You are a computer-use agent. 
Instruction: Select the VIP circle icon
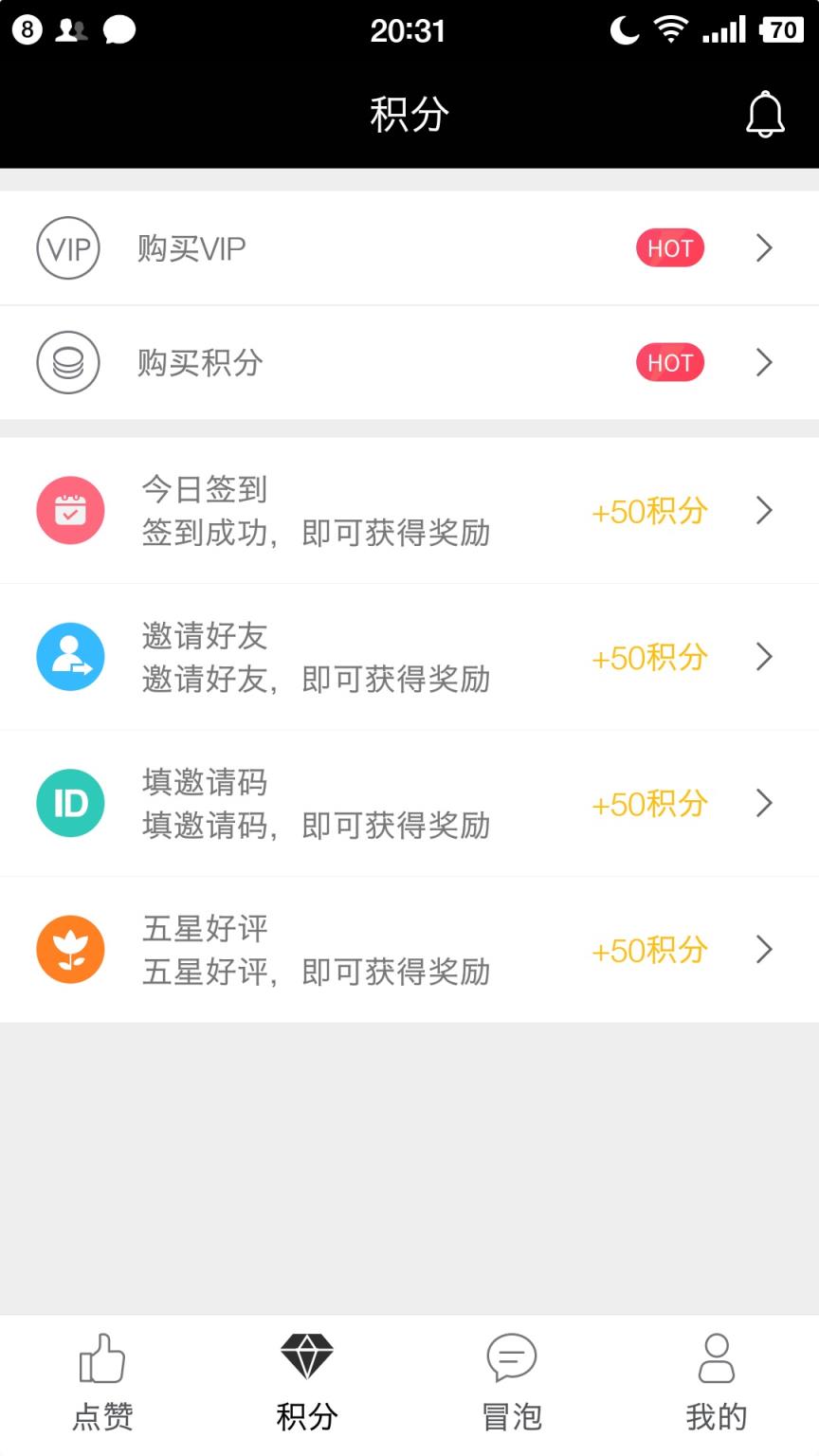67,248
